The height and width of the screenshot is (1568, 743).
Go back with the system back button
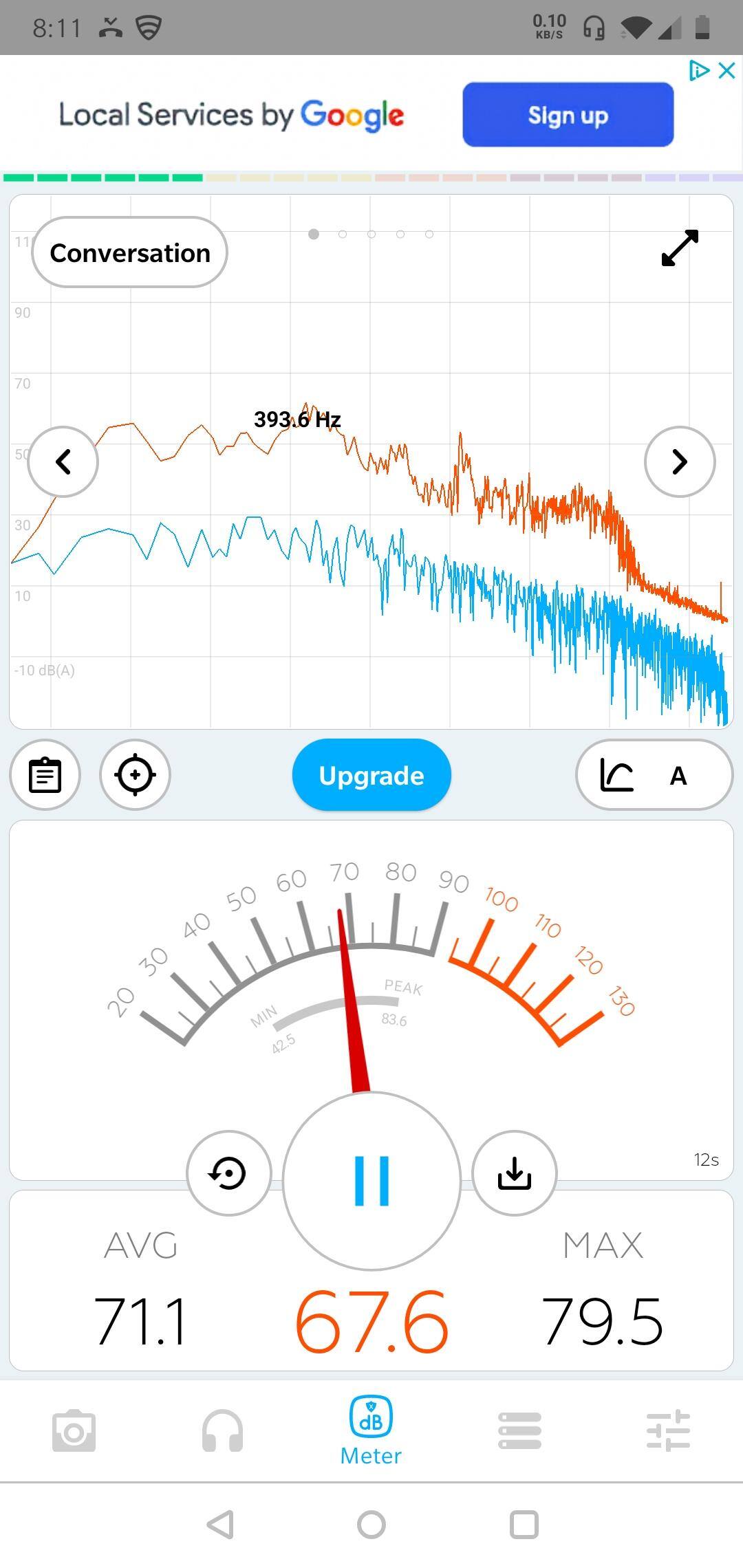coord(221,1525)
